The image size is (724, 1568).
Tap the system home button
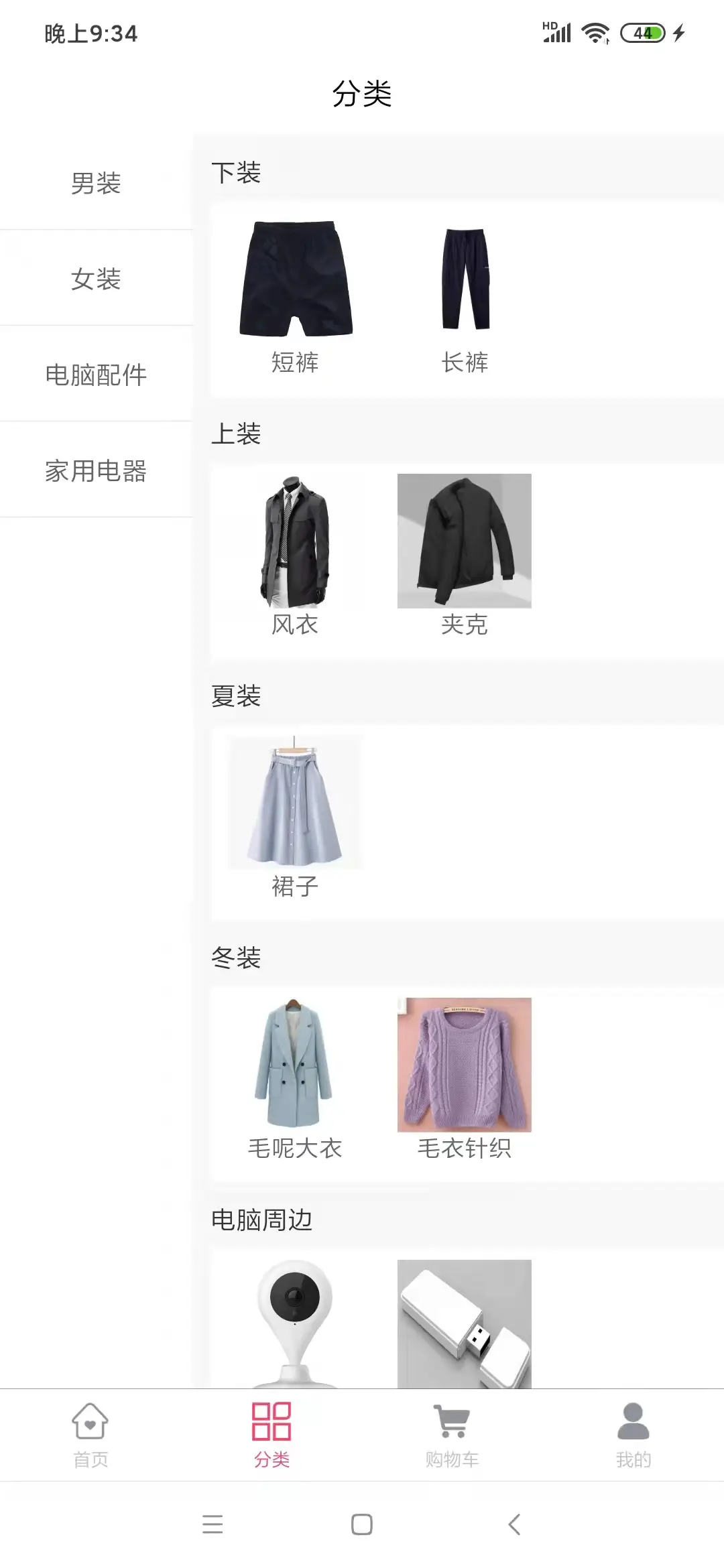pos(362,1524)
